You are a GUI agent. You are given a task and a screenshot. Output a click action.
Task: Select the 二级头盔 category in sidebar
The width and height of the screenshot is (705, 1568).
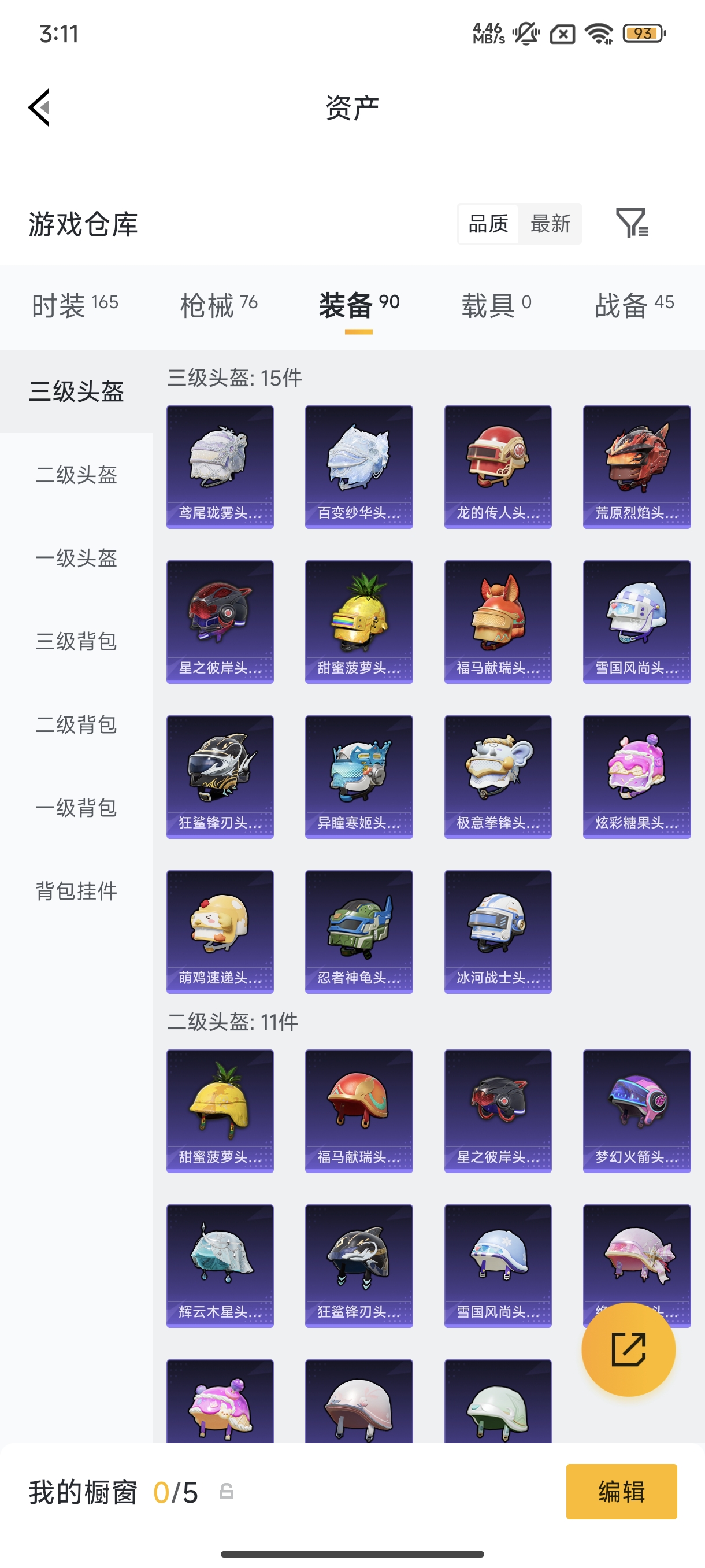click(76, 476)
